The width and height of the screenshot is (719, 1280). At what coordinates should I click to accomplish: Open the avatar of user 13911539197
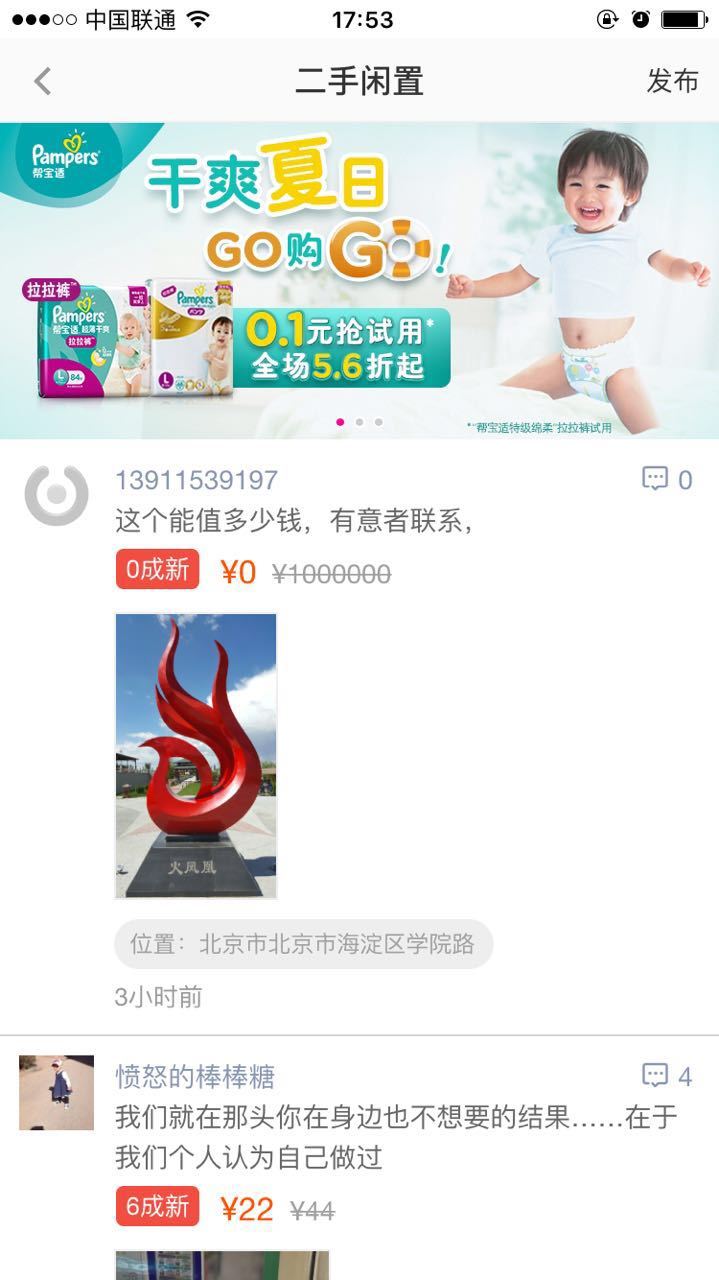point(56,495)
